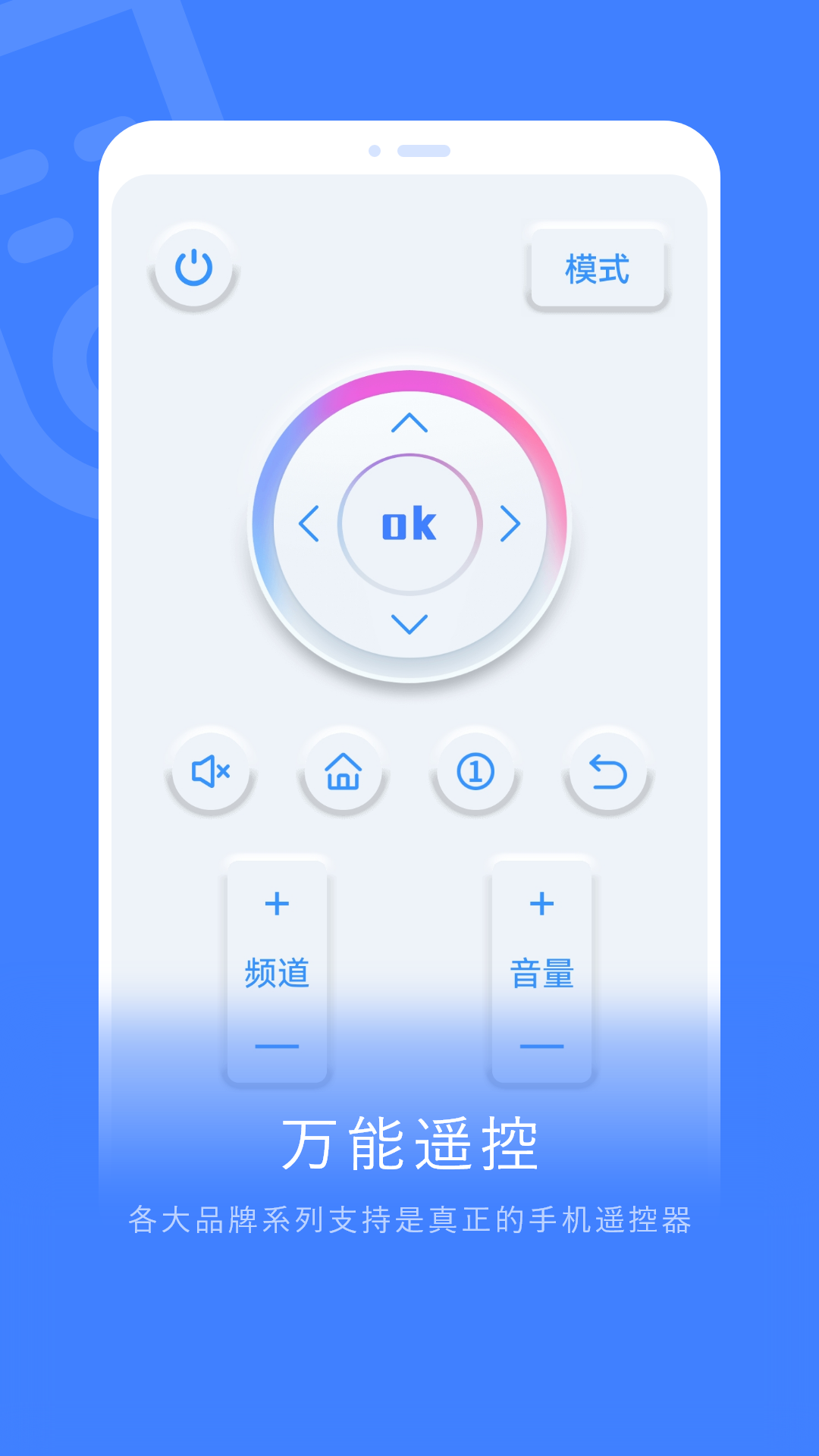Toggle mute with the speaker icon
Viewport: 819px width, 1456px height.
point(210,772)
